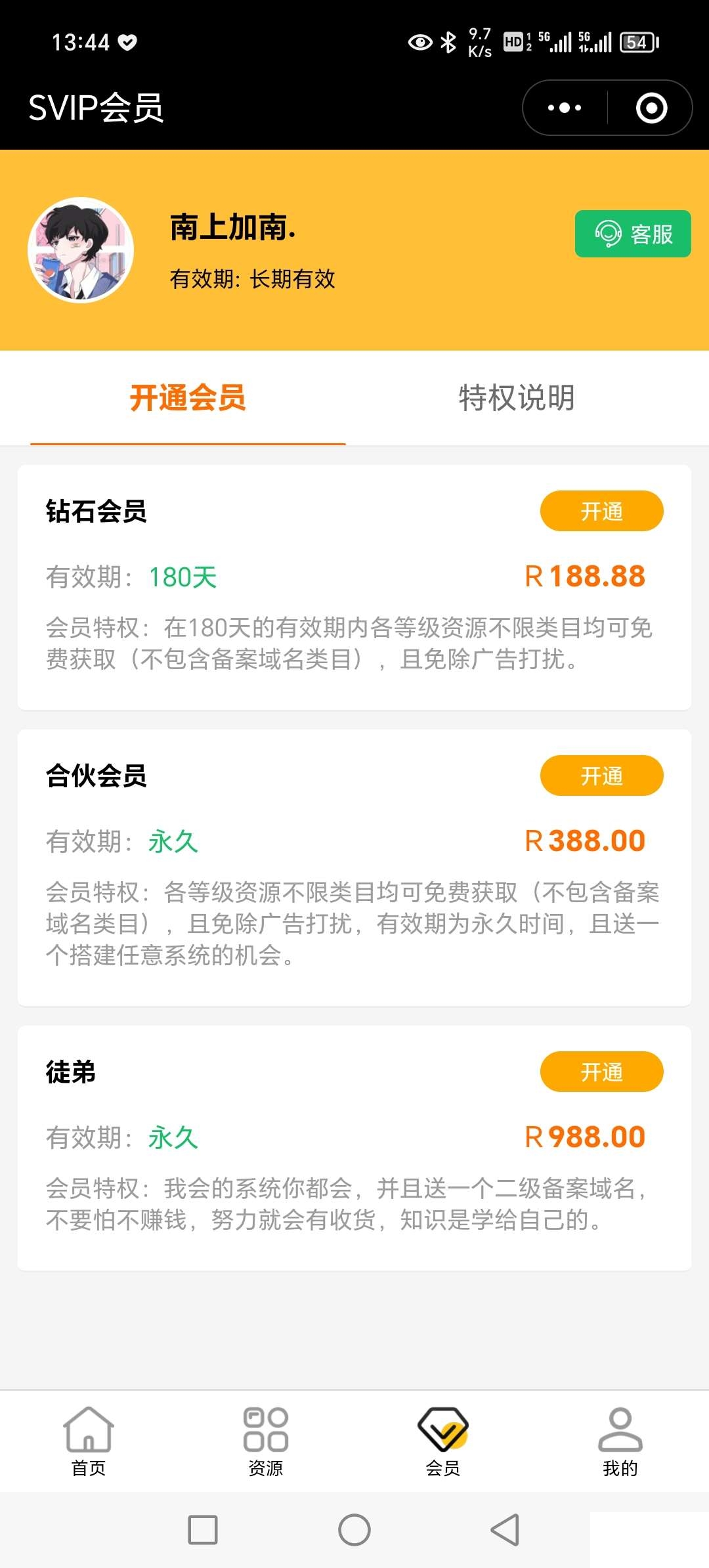The height and width of the screenshot is (1568, 709).
Task: Go back using the system back button
Action: pyautogui.click(x=505, y=1530)
